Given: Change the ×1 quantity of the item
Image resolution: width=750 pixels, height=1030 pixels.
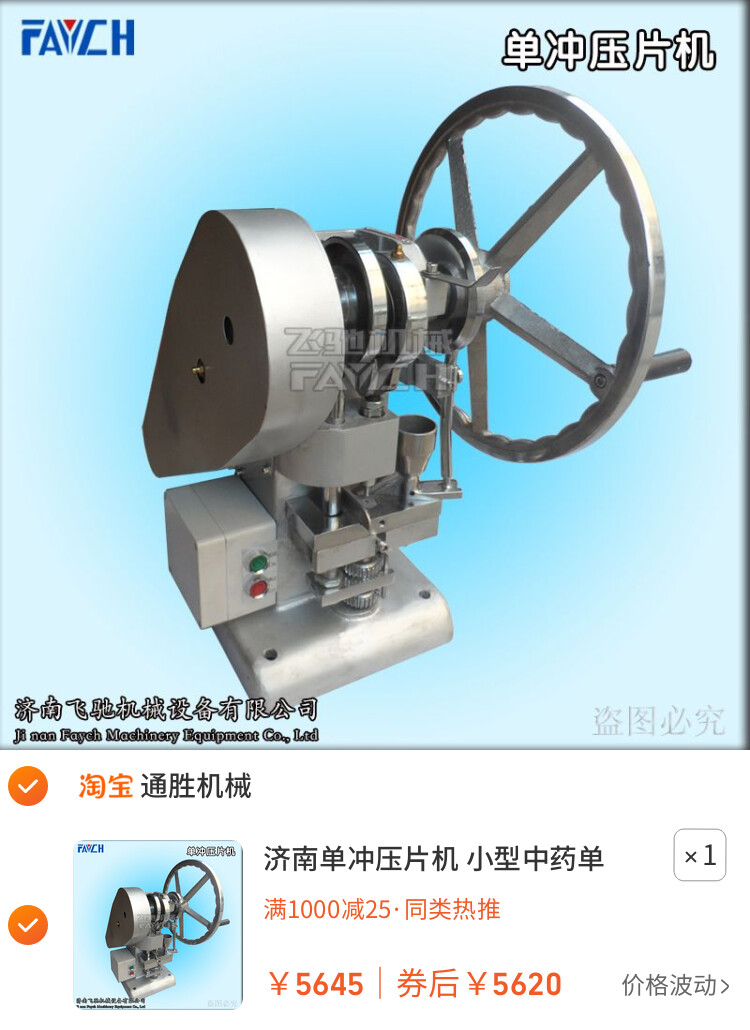Looking at the screenshot, I should 699,856.
